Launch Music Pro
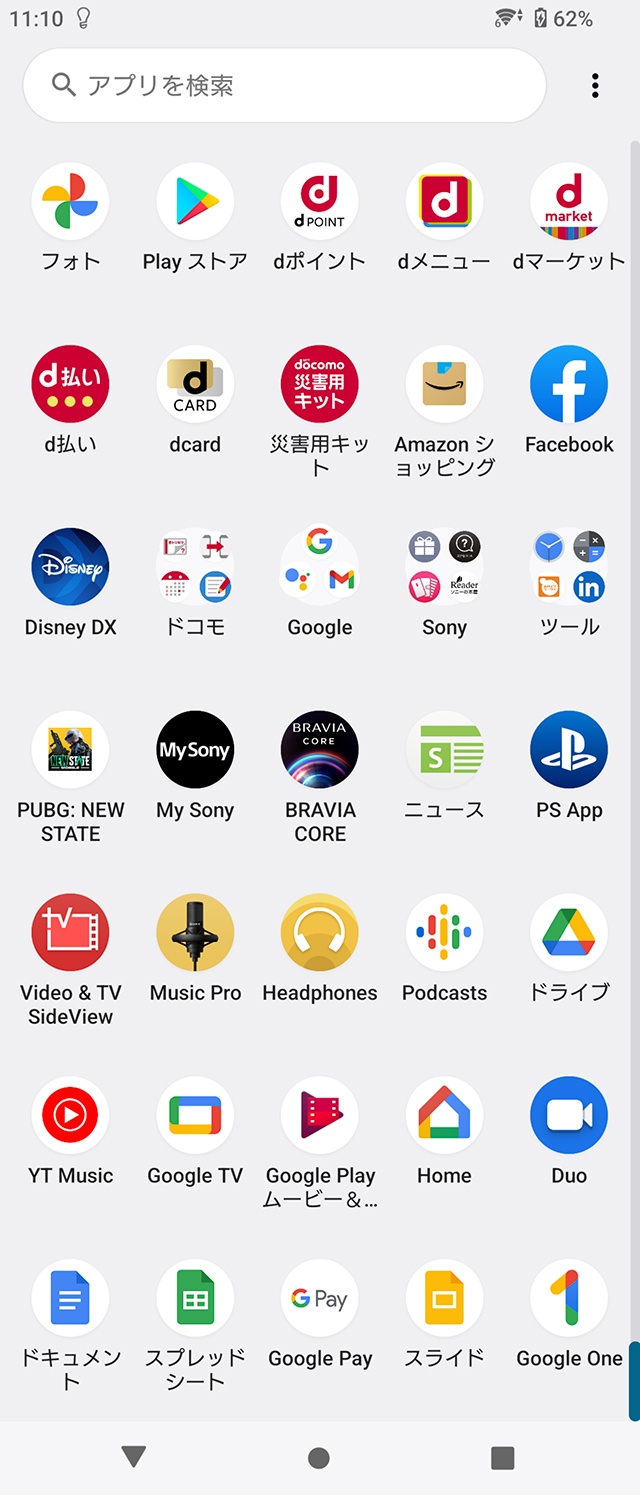Viewport: 640px width, 1495px height. click(x=195, y=933)
